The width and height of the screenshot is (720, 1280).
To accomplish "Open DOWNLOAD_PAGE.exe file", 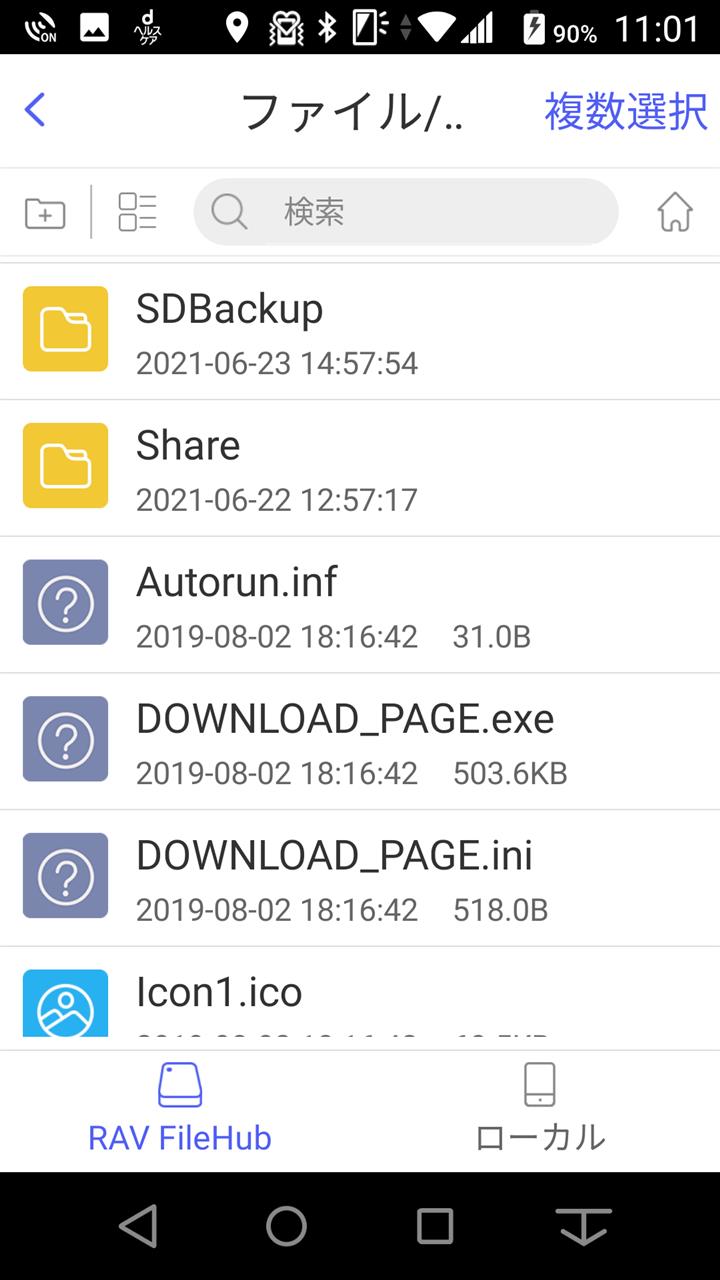I will 360,741.
